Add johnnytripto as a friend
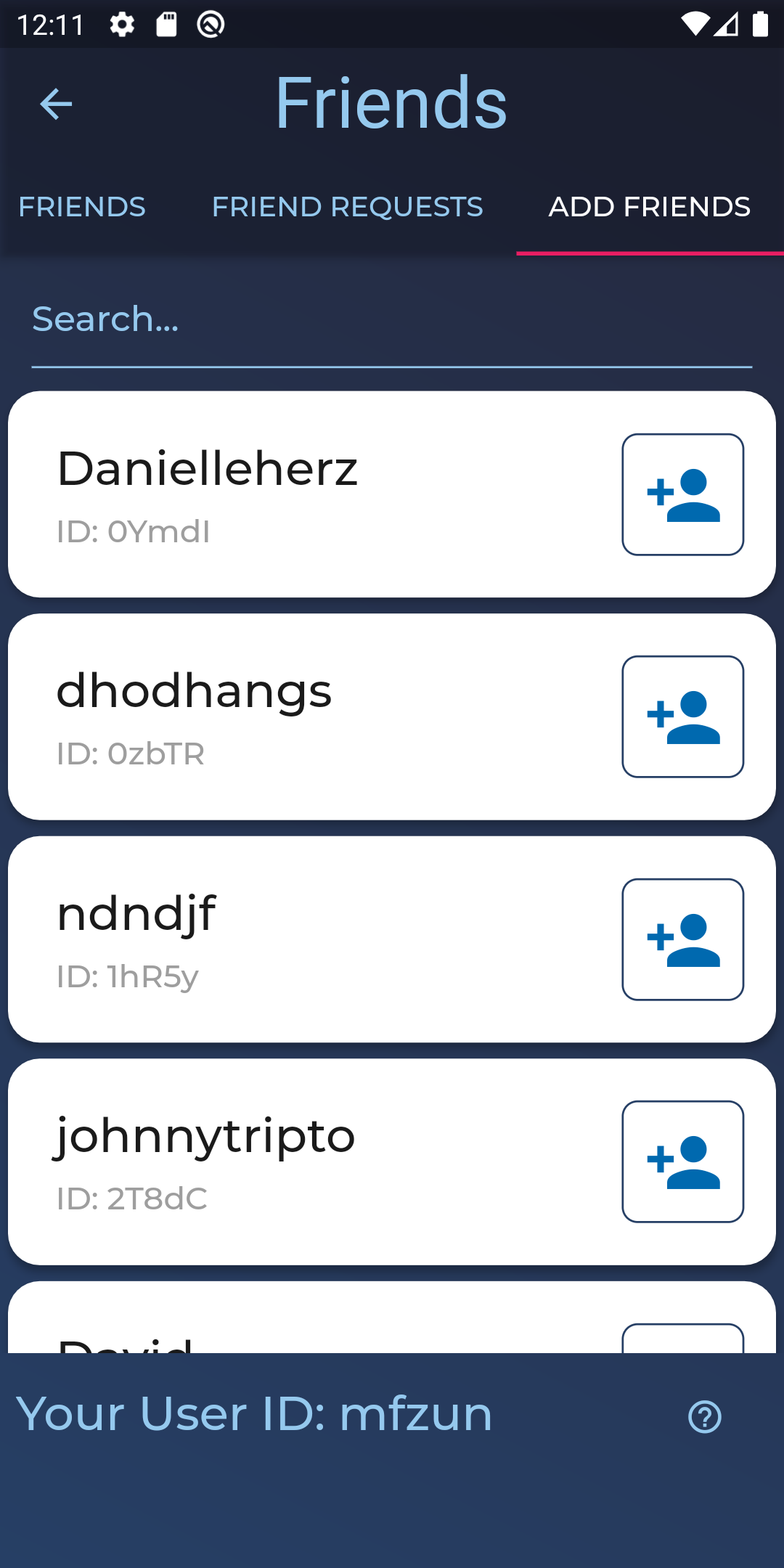 point(682,1161)
